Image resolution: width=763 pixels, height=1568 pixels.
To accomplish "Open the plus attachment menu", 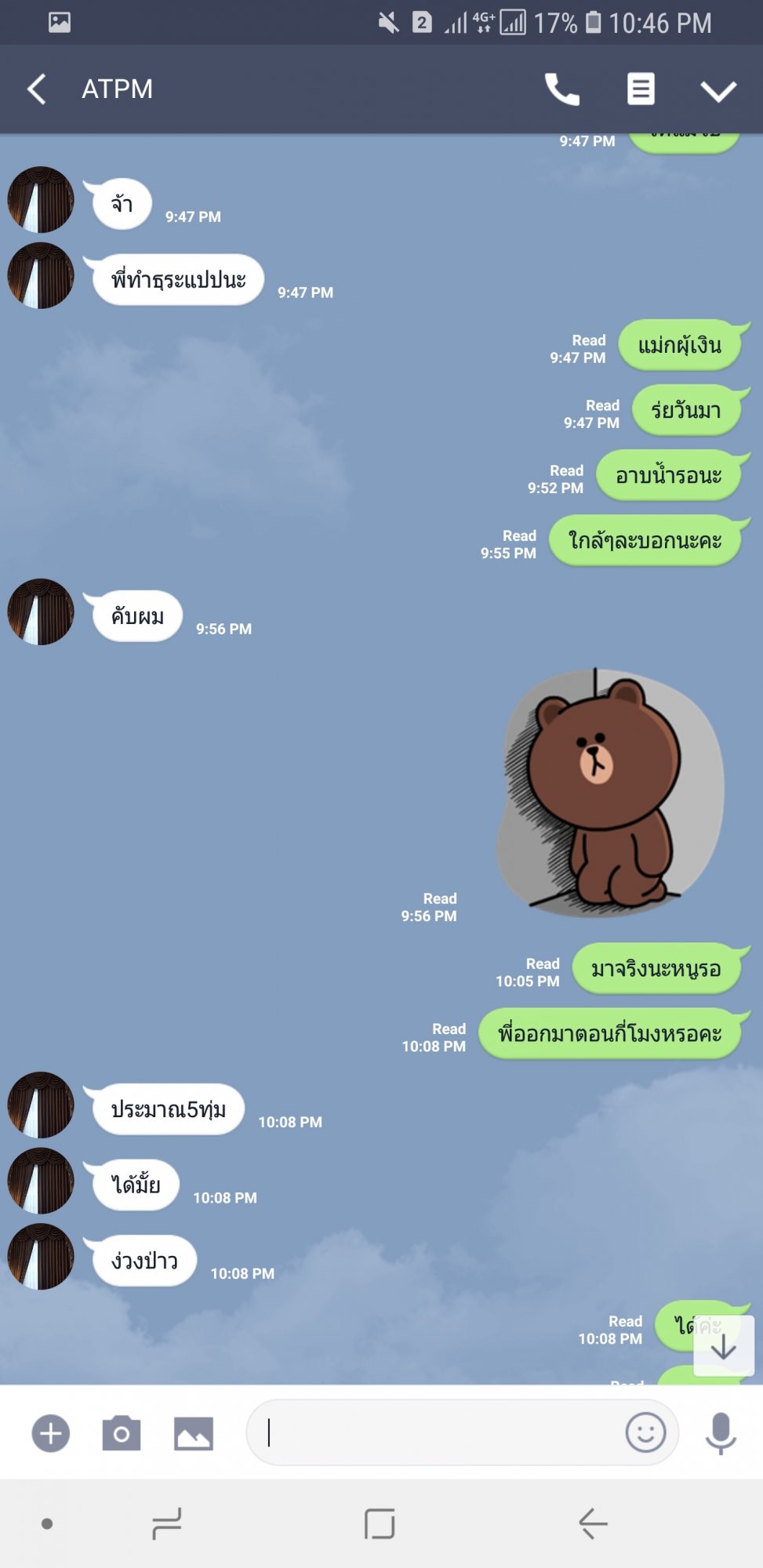I will pos(51,1433).
